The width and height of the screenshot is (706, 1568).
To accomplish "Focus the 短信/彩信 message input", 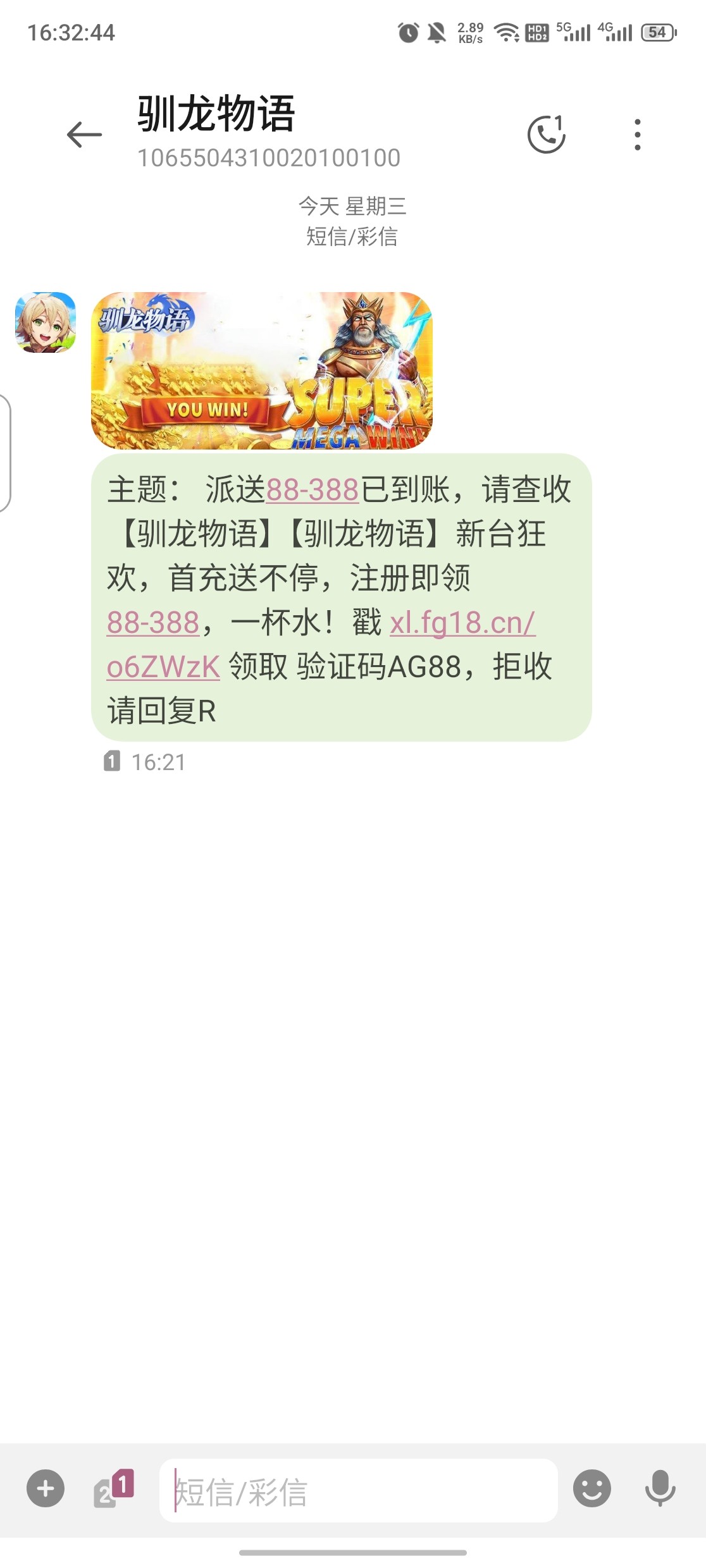I will [x=358, y=1491].
